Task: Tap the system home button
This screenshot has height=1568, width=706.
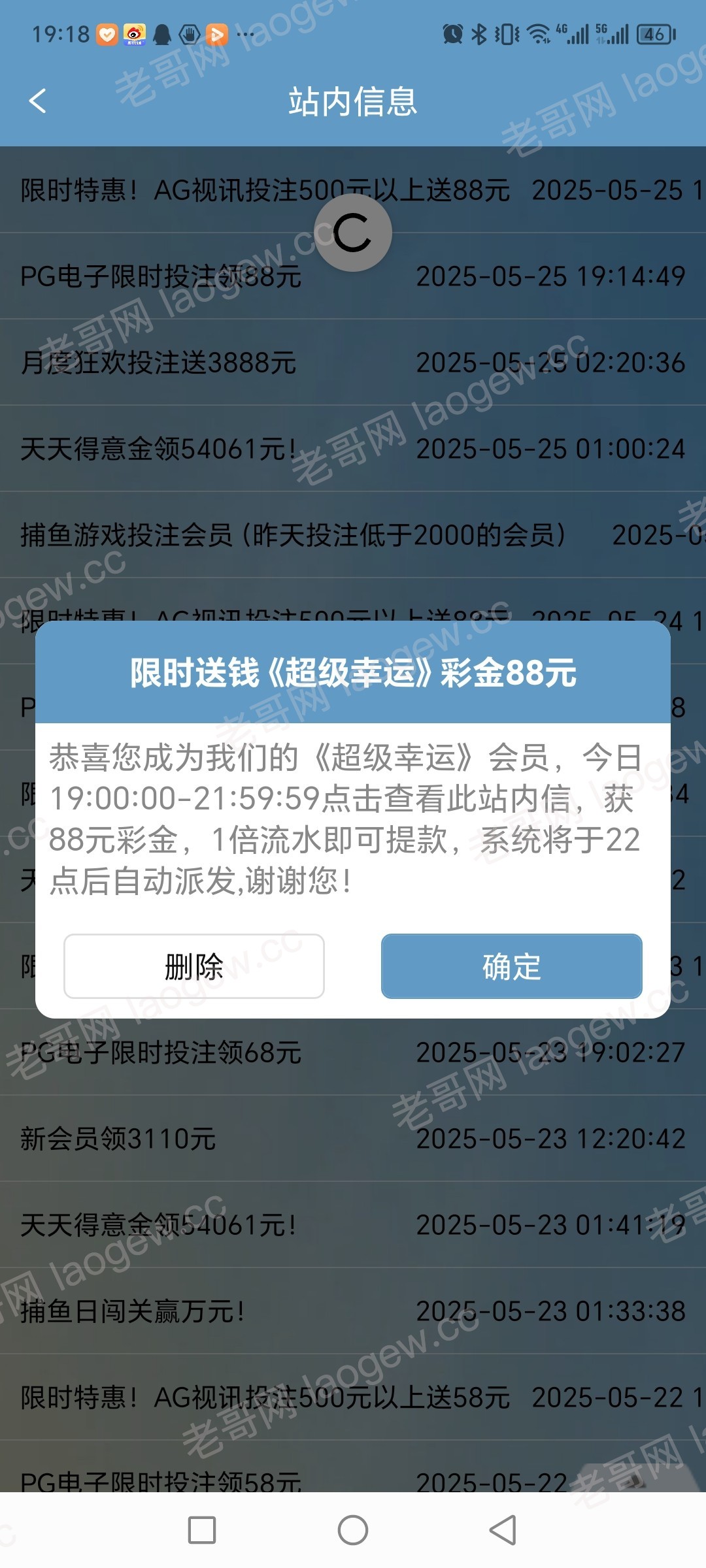Action: click(x=353, y=1530)
